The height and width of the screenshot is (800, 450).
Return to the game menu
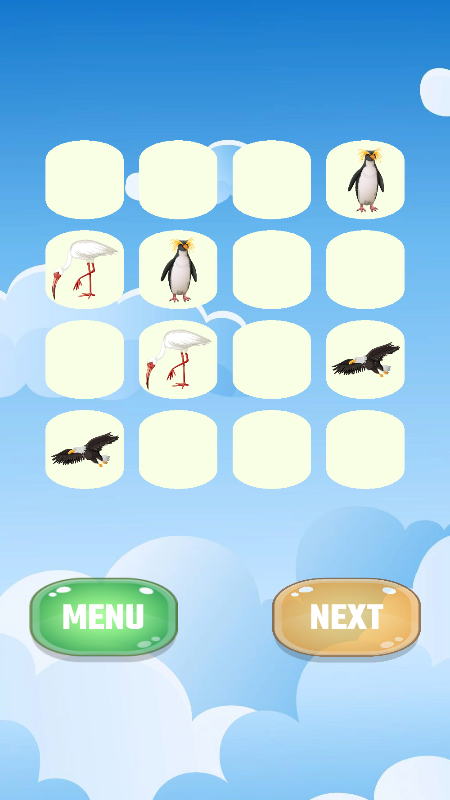104,617
